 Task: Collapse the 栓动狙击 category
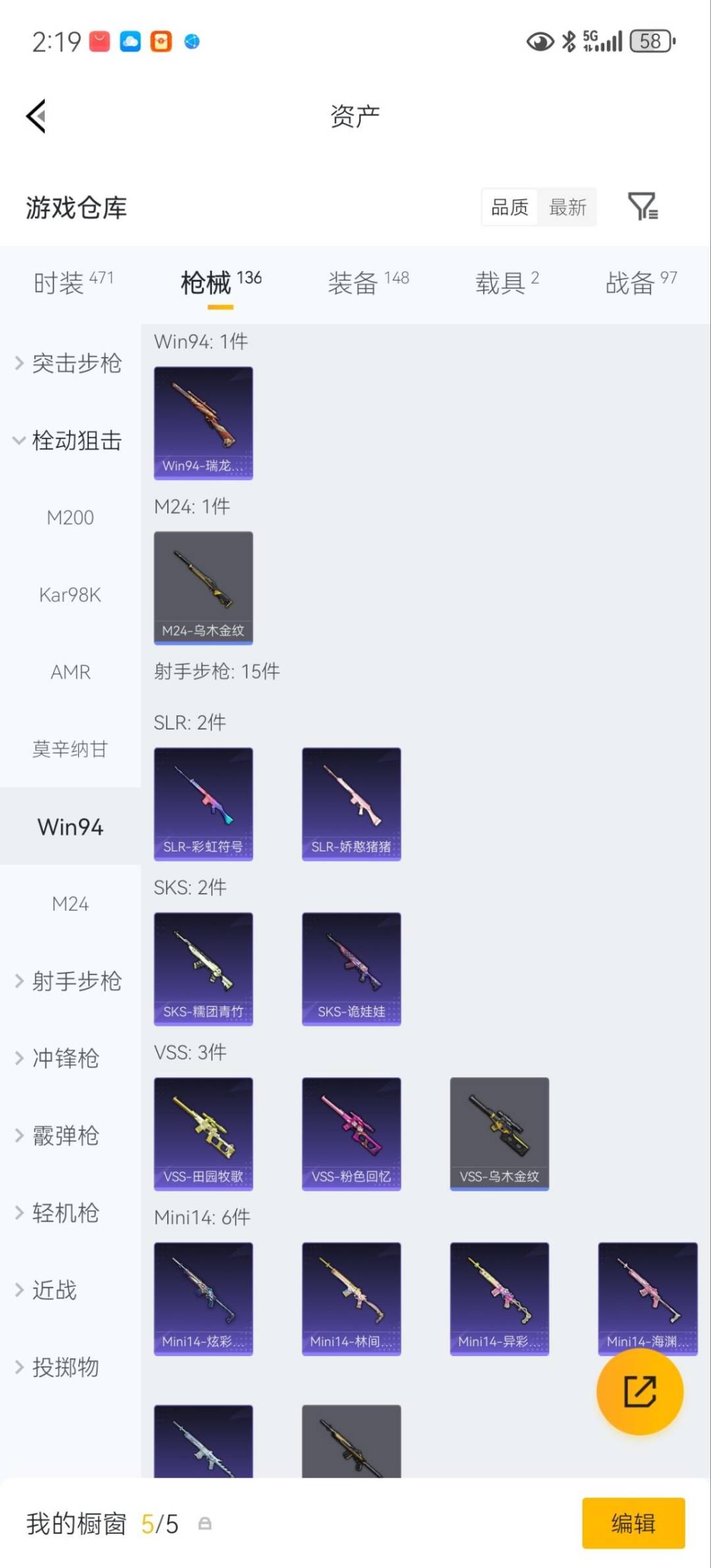click(76, 441)
